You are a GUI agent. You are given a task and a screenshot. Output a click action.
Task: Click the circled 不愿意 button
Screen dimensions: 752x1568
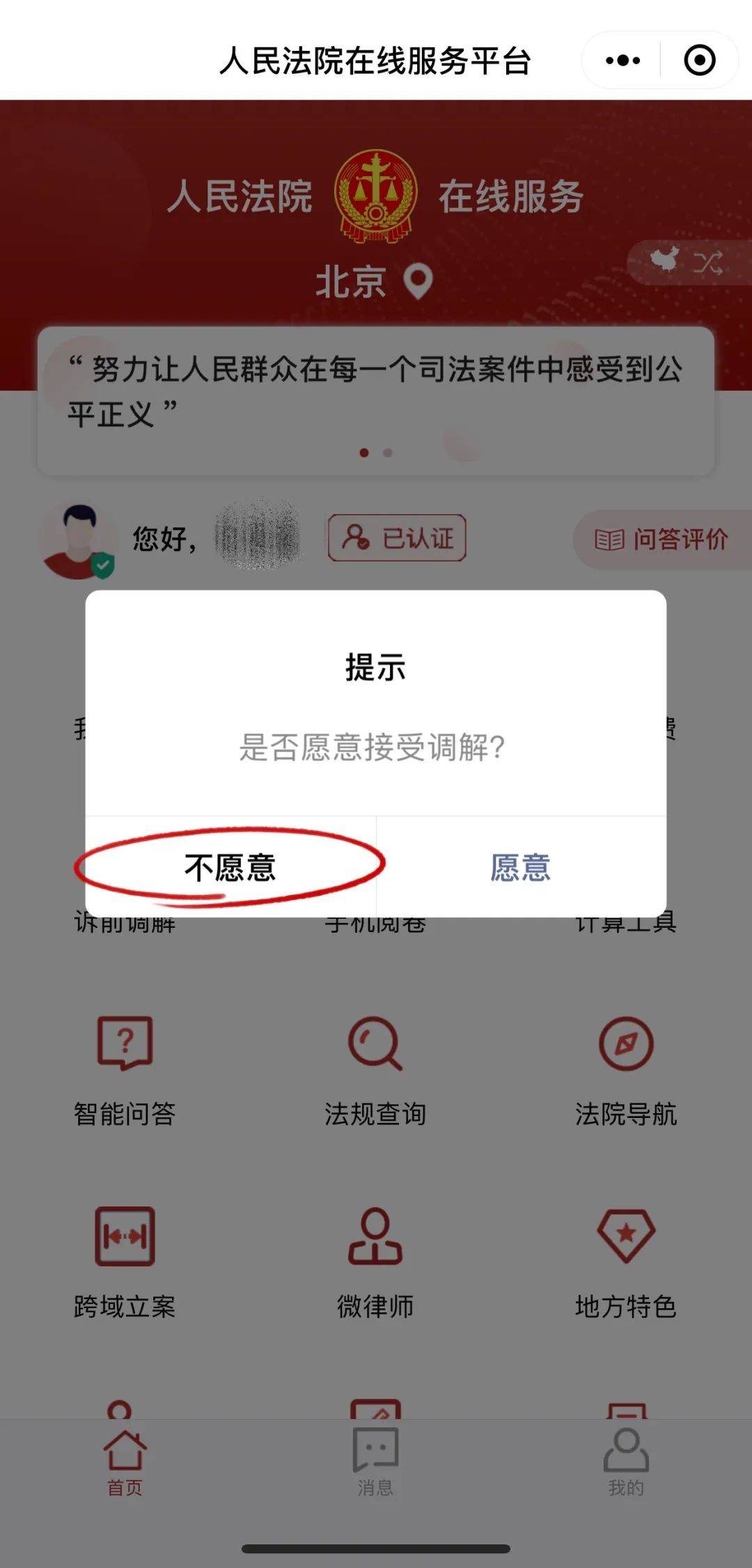tap(230, 867)
